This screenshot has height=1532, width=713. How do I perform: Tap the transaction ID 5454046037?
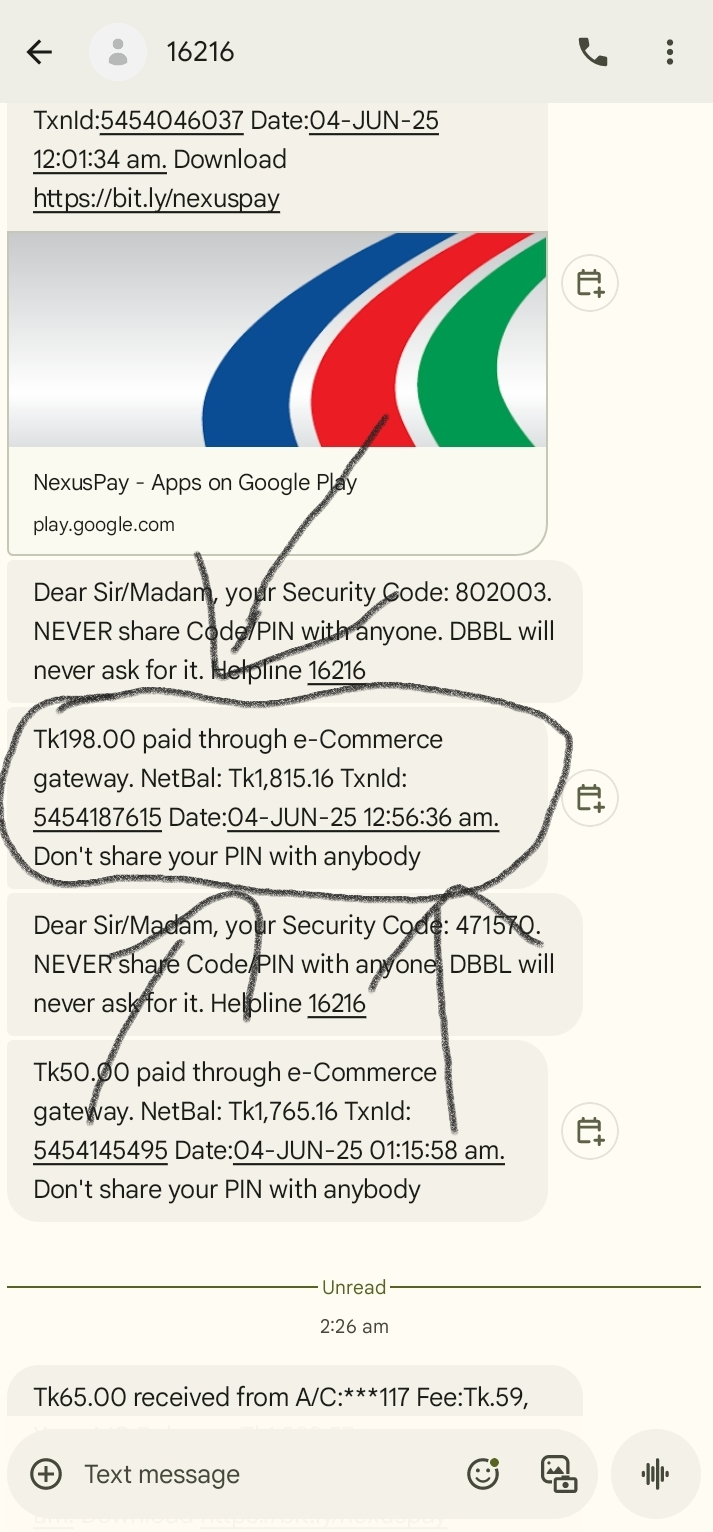pos(172,121)
